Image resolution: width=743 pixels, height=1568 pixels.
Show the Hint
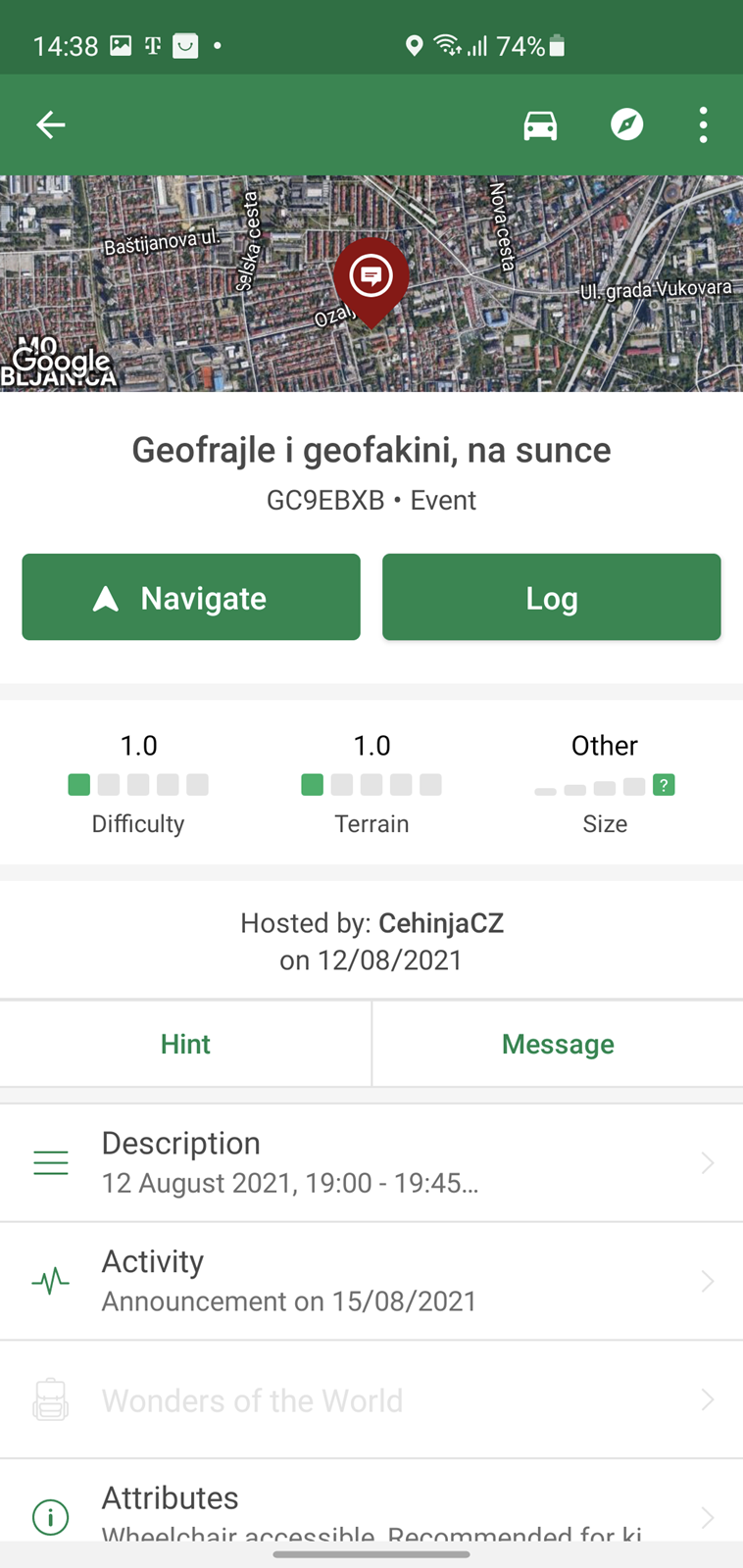point(185,1044)
